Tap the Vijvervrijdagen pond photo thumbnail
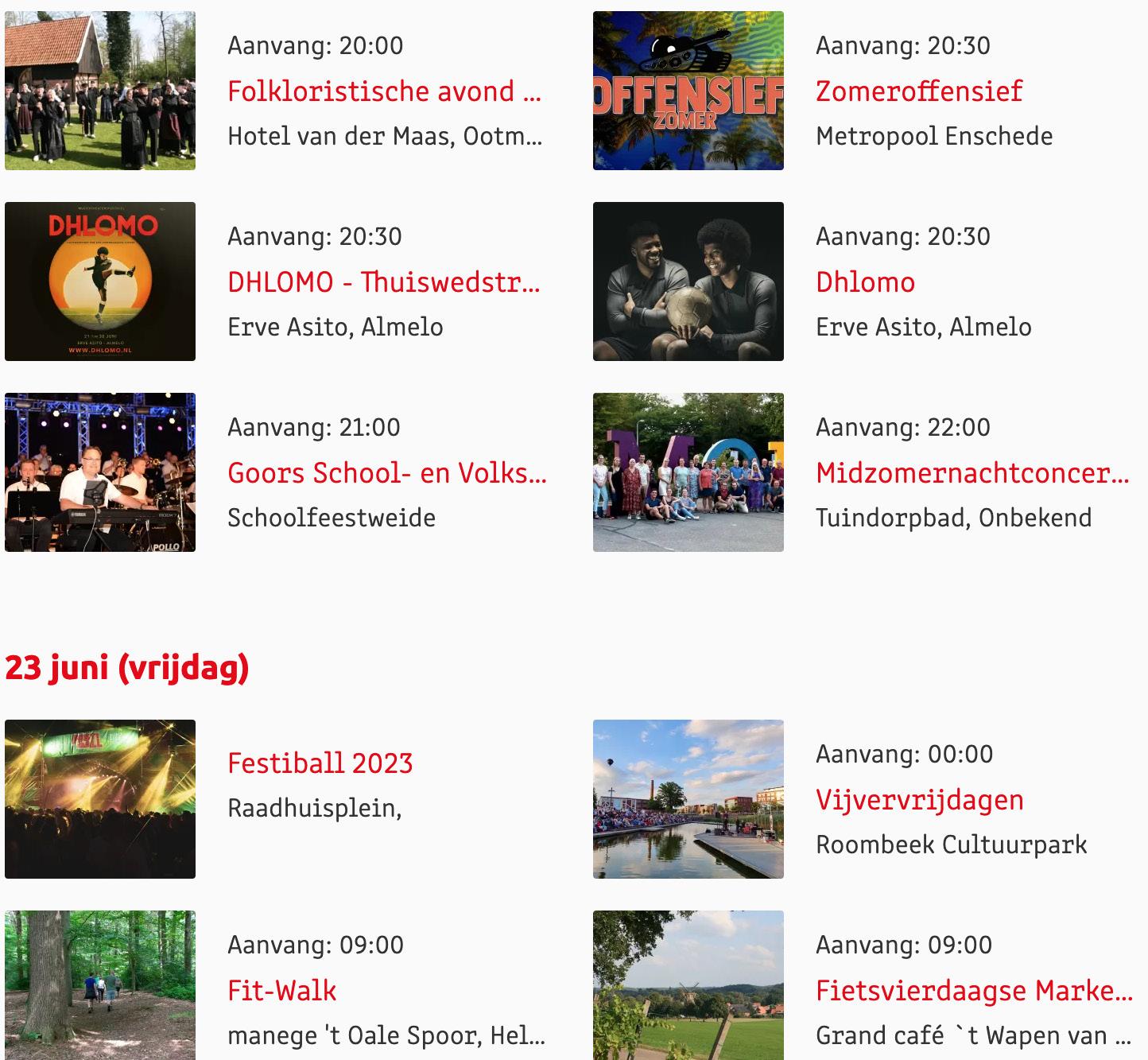This screenshot has width=1148, height=1060. click(x=688, y=799)
